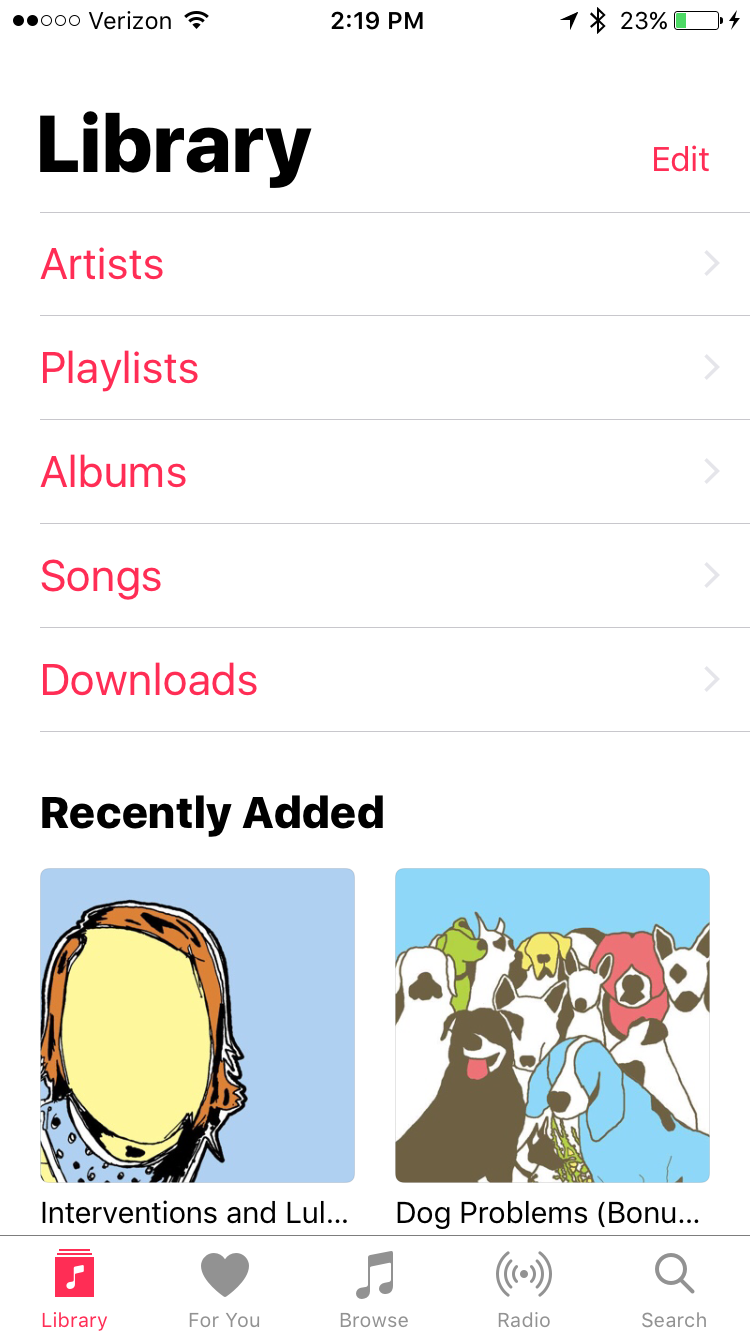Screen dimensions: 750x1334
Task: View Downloads in the library
Action: click(380, 681)
